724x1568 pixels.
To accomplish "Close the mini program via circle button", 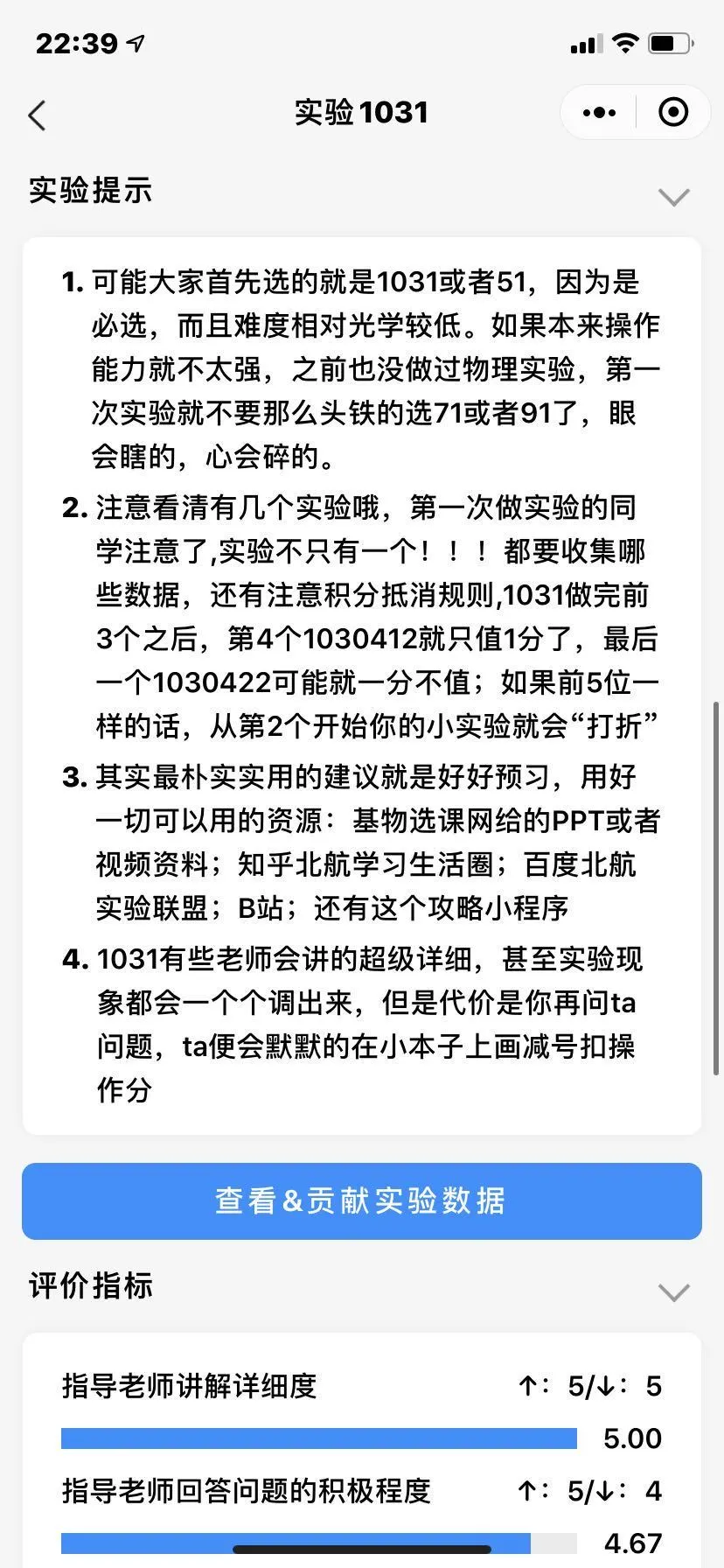I will 672,113.
